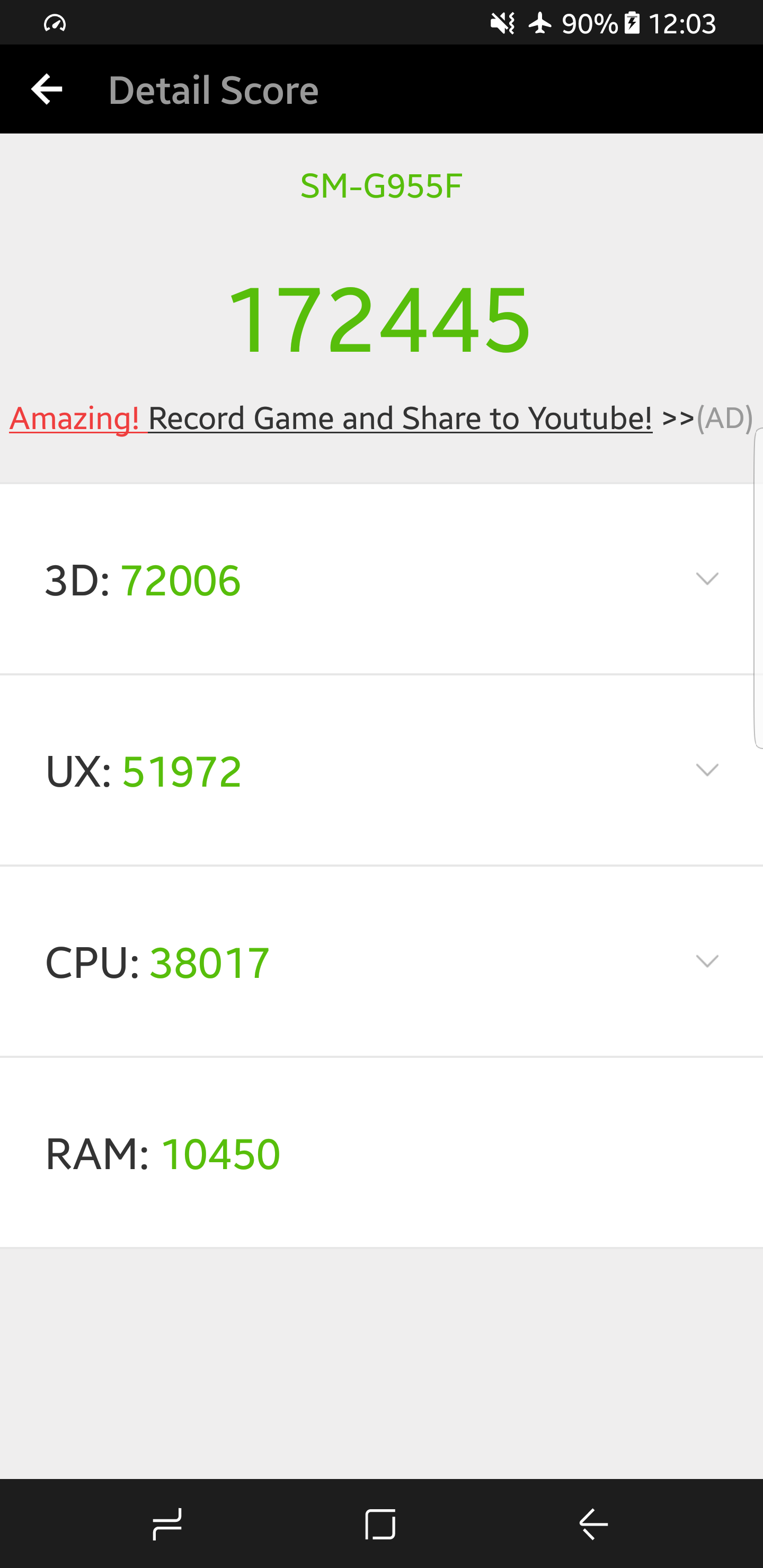Image resolution: width=763 pixels, height=1568 pixels.
Task: Expand the 3D score details
Action: (x=706, y=579)
